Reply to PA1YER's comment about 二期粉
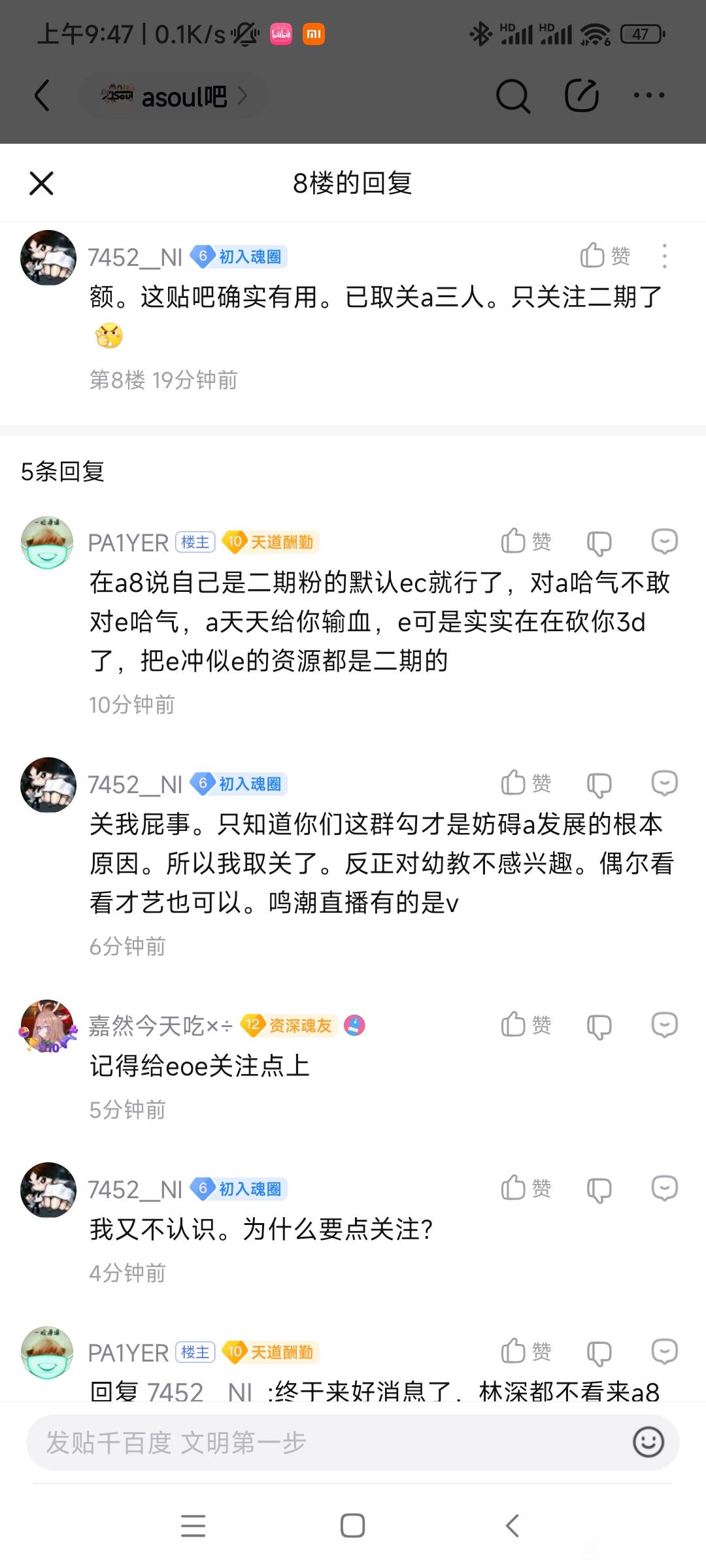 [x=664, y=542]
